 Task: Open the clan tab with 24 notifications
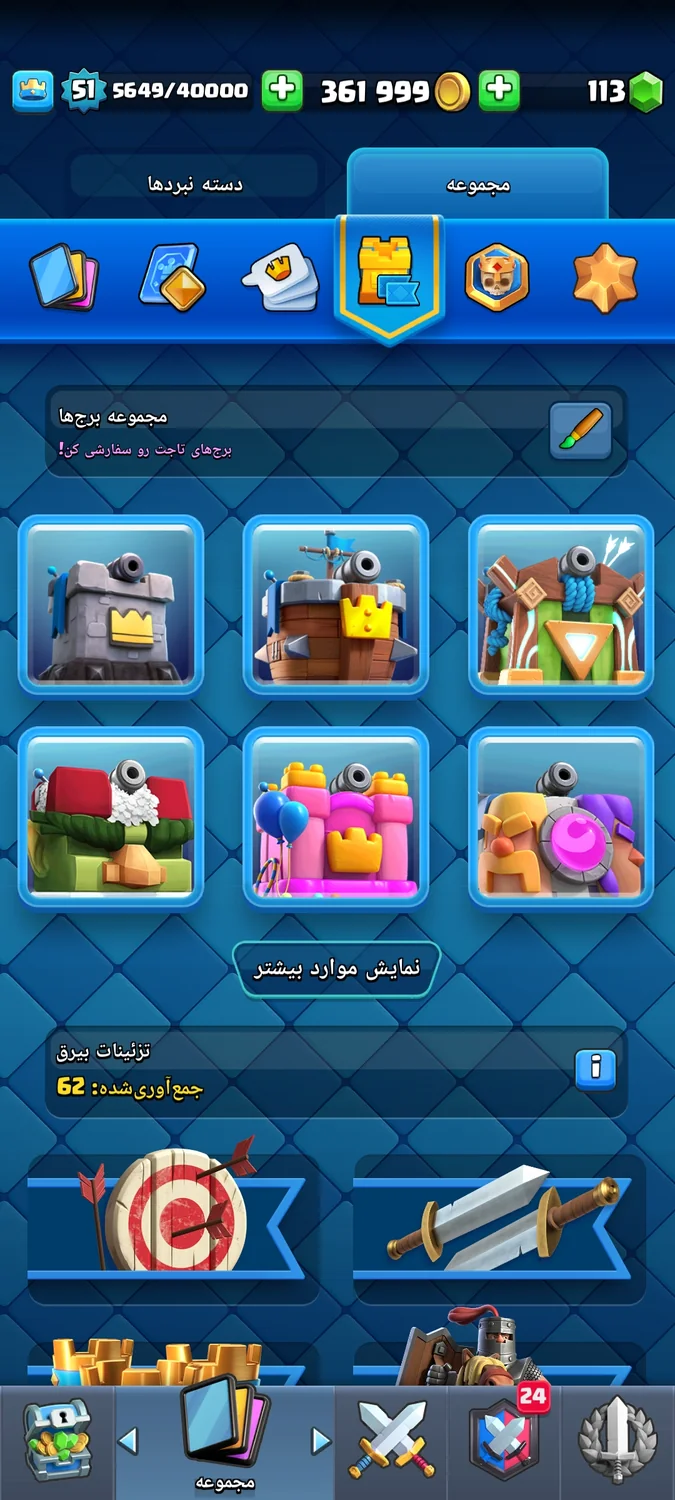[x=504, y=1442]
